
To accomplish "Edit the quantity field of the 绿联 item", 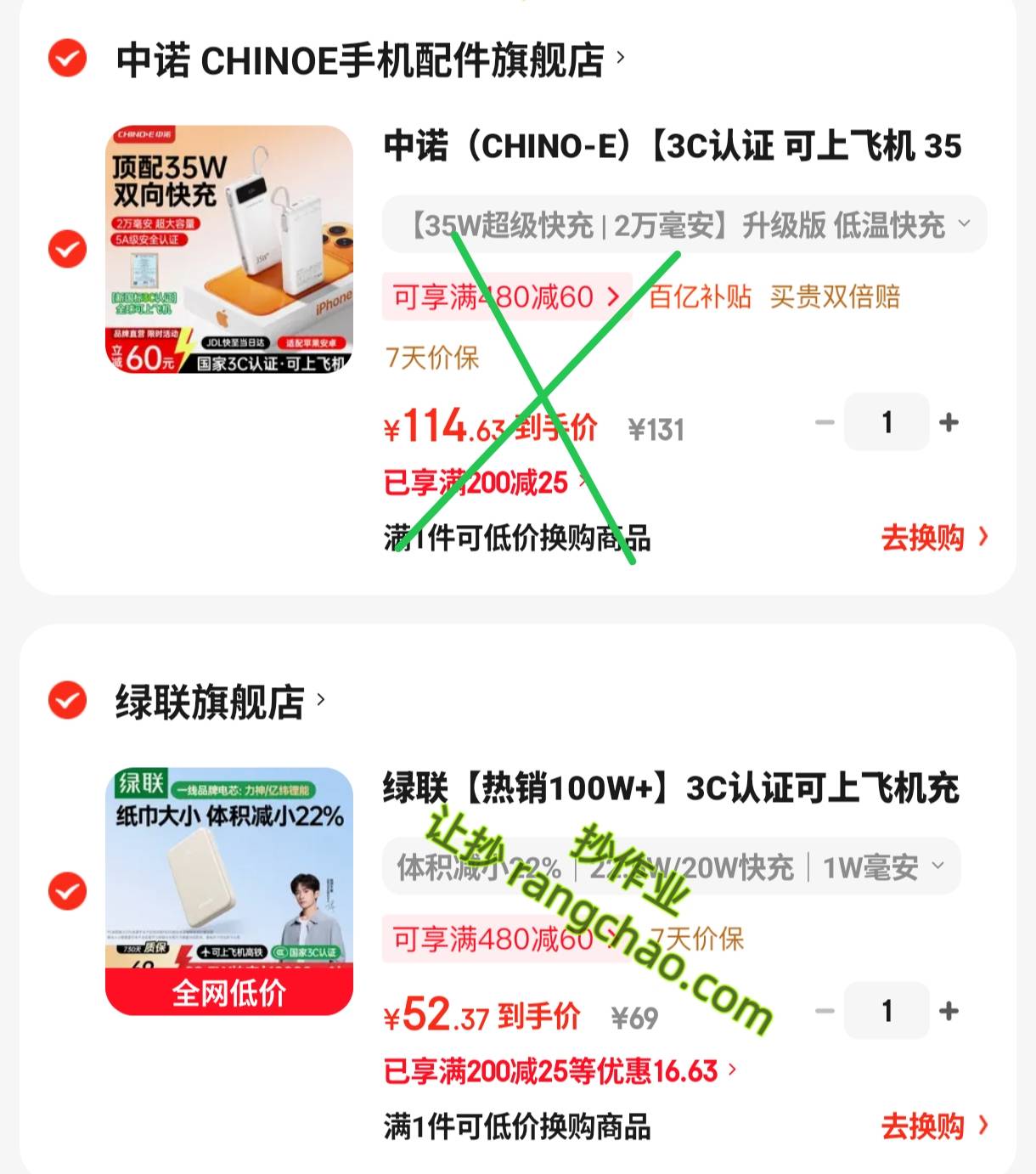I will coord(887,1011).
